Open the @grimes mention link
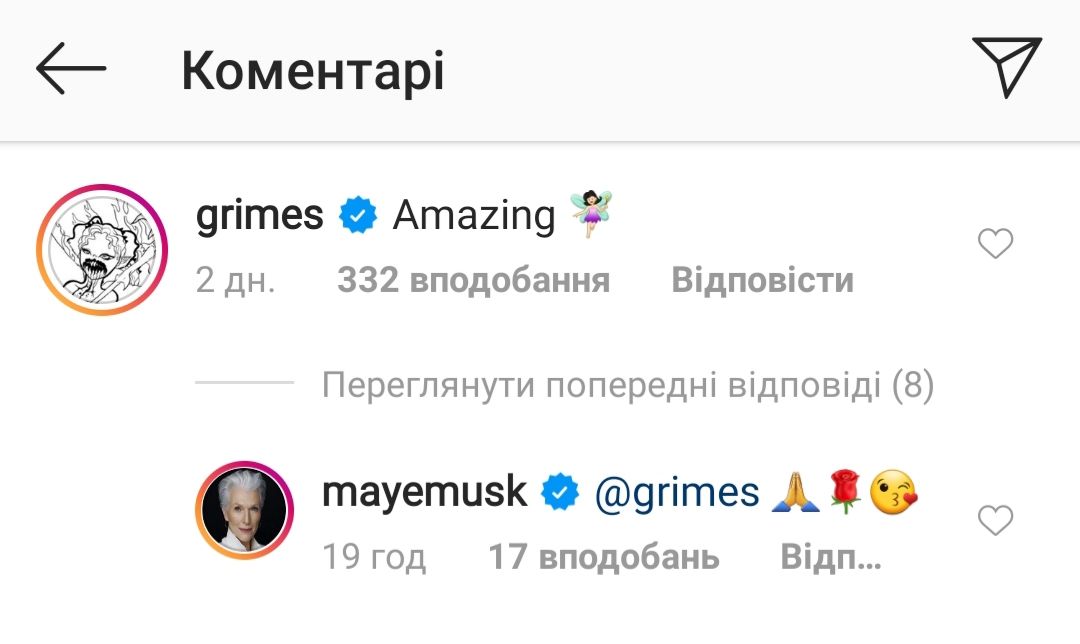1080x644 pixels. coord(677,492)
